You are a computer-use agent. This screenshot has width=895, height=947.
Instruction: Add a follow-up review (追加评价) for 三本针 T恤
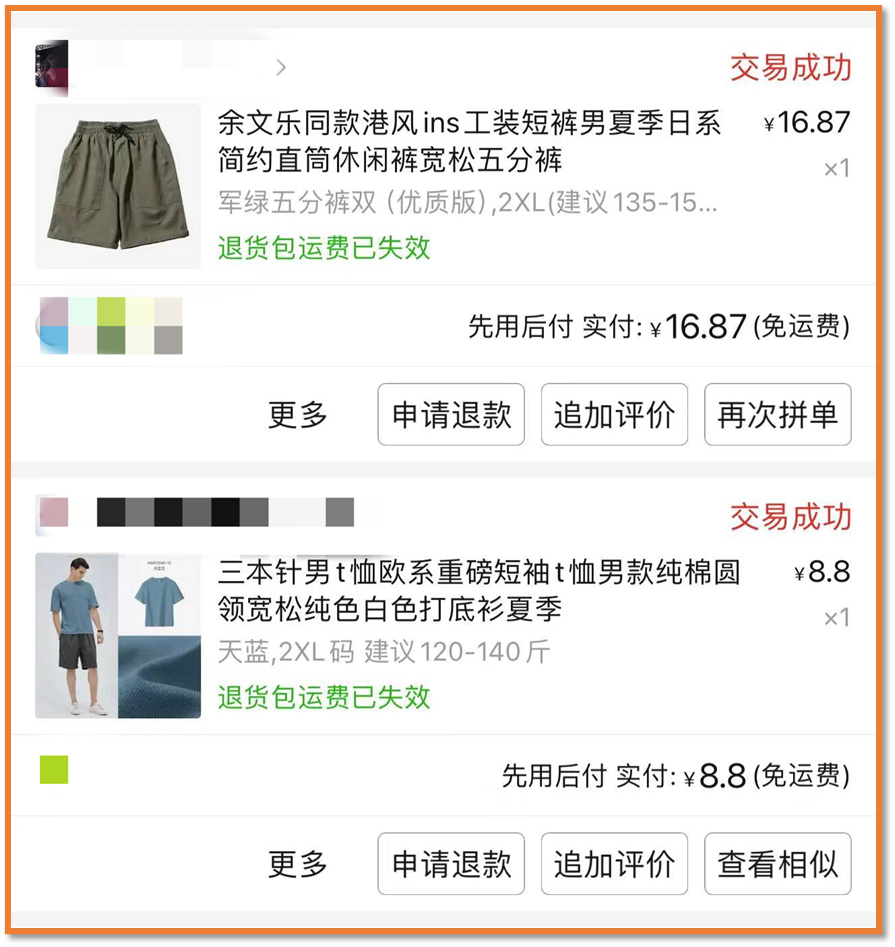(614, 864)
